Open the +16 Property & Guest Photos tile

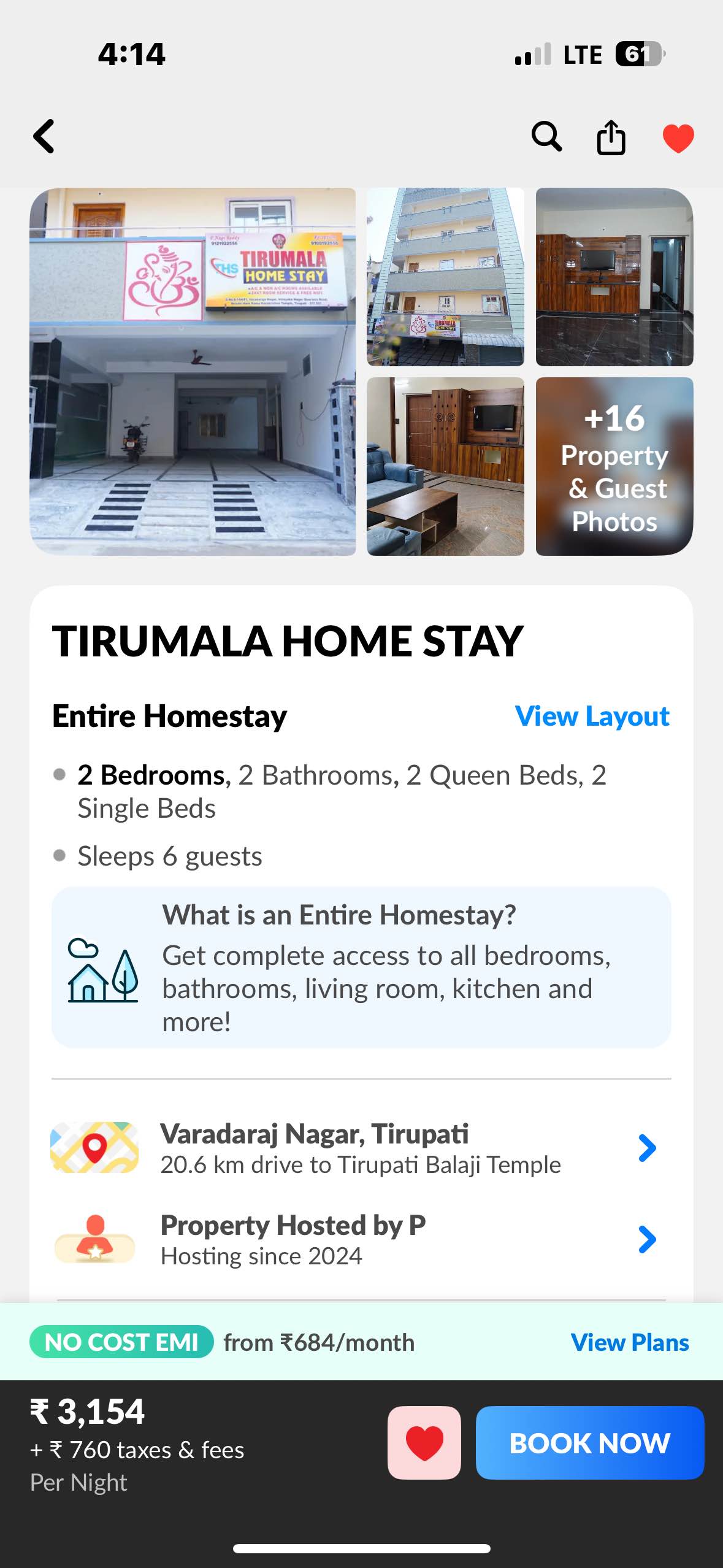click(614, 466)
